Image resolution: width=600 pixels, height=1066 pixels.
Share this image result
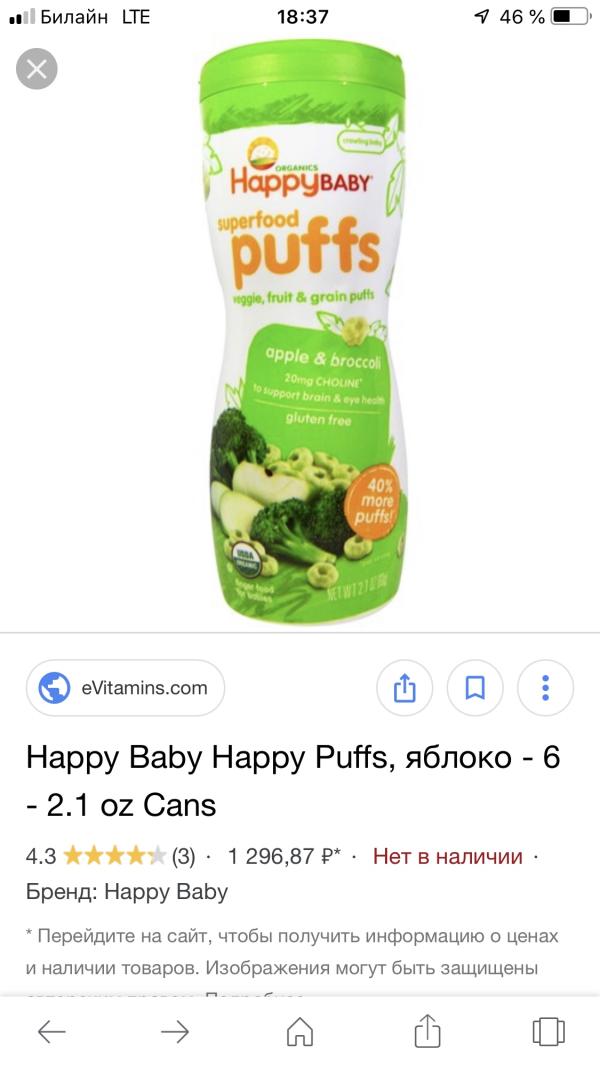[x=404, y=688]
